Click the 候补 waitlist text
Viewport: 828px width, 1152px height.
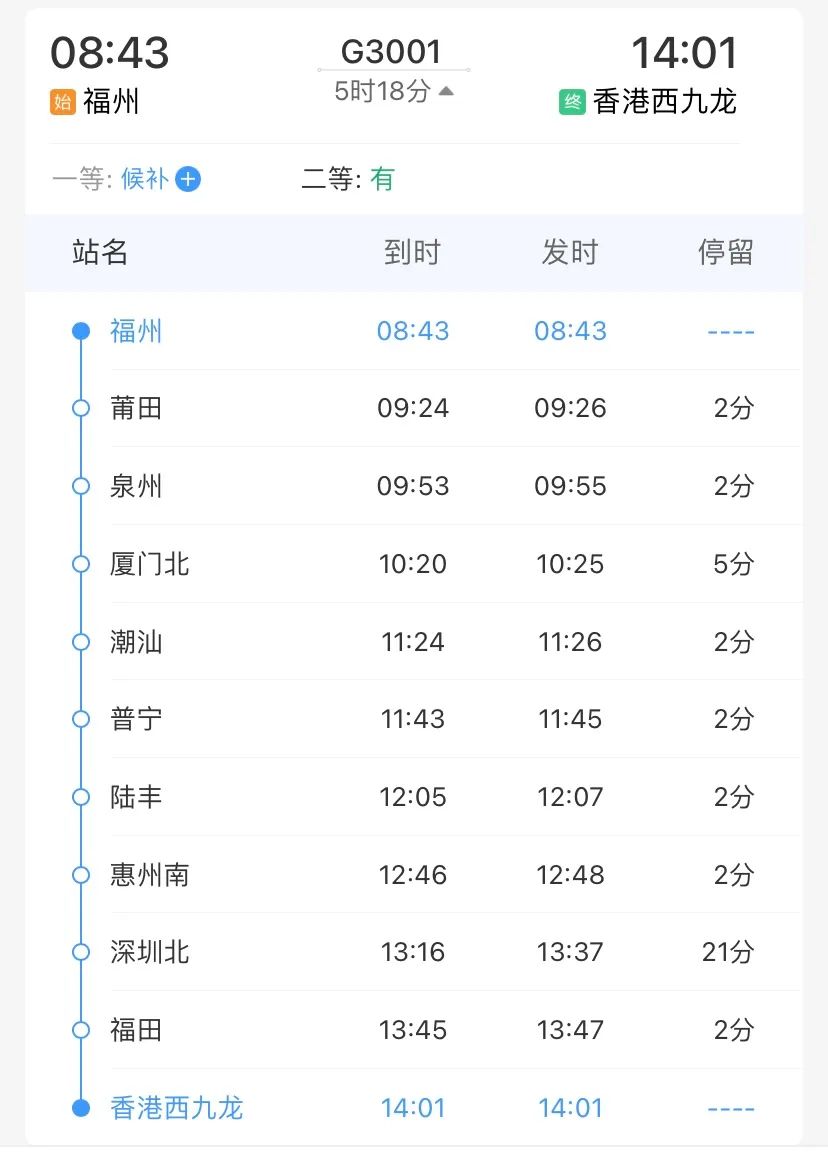(144, 179)
